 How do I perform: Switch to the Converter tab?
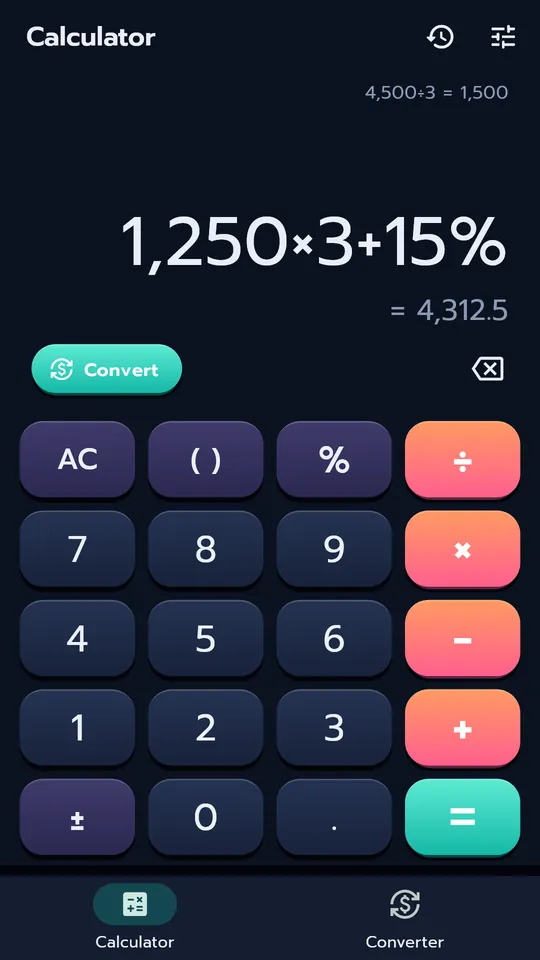click(405, 918)
